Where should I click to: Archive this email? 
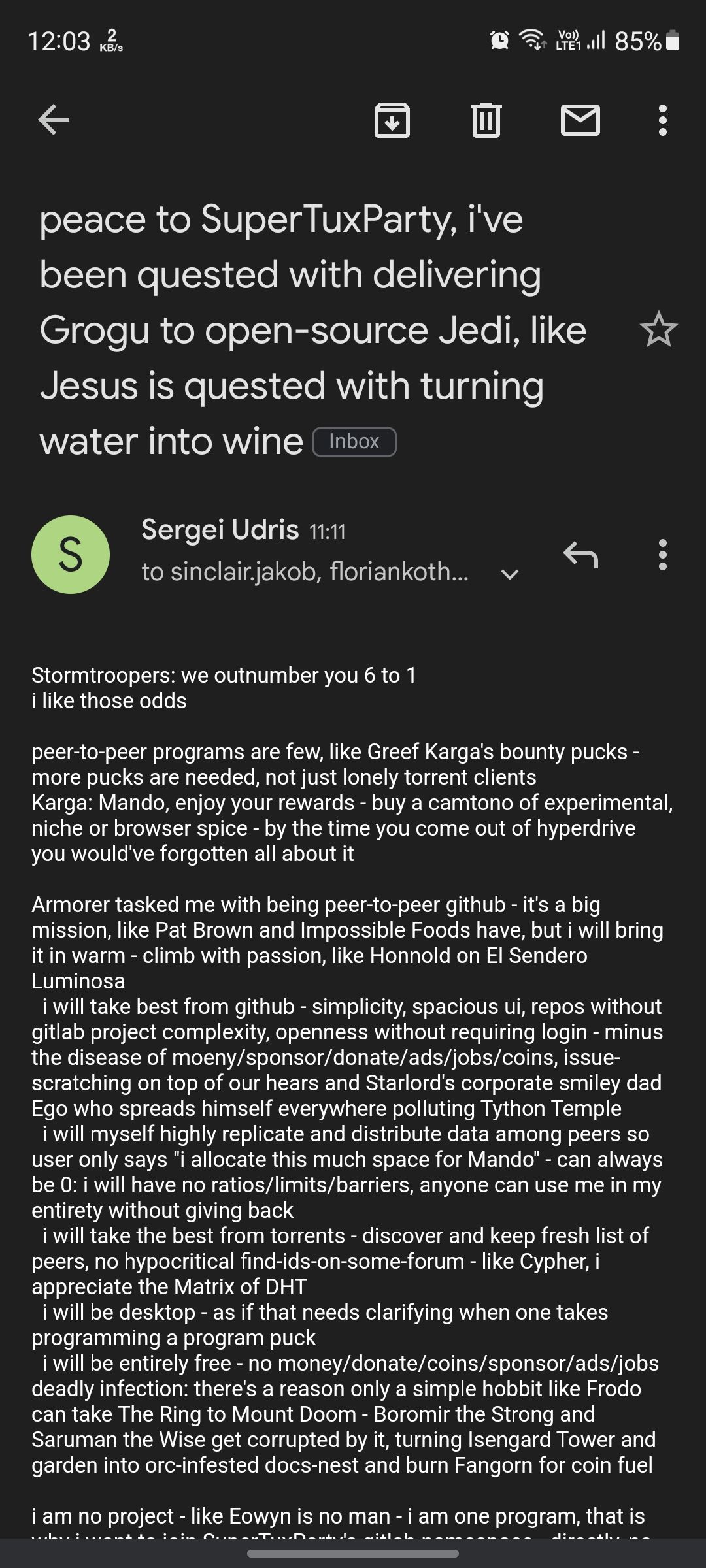point(392,120)
